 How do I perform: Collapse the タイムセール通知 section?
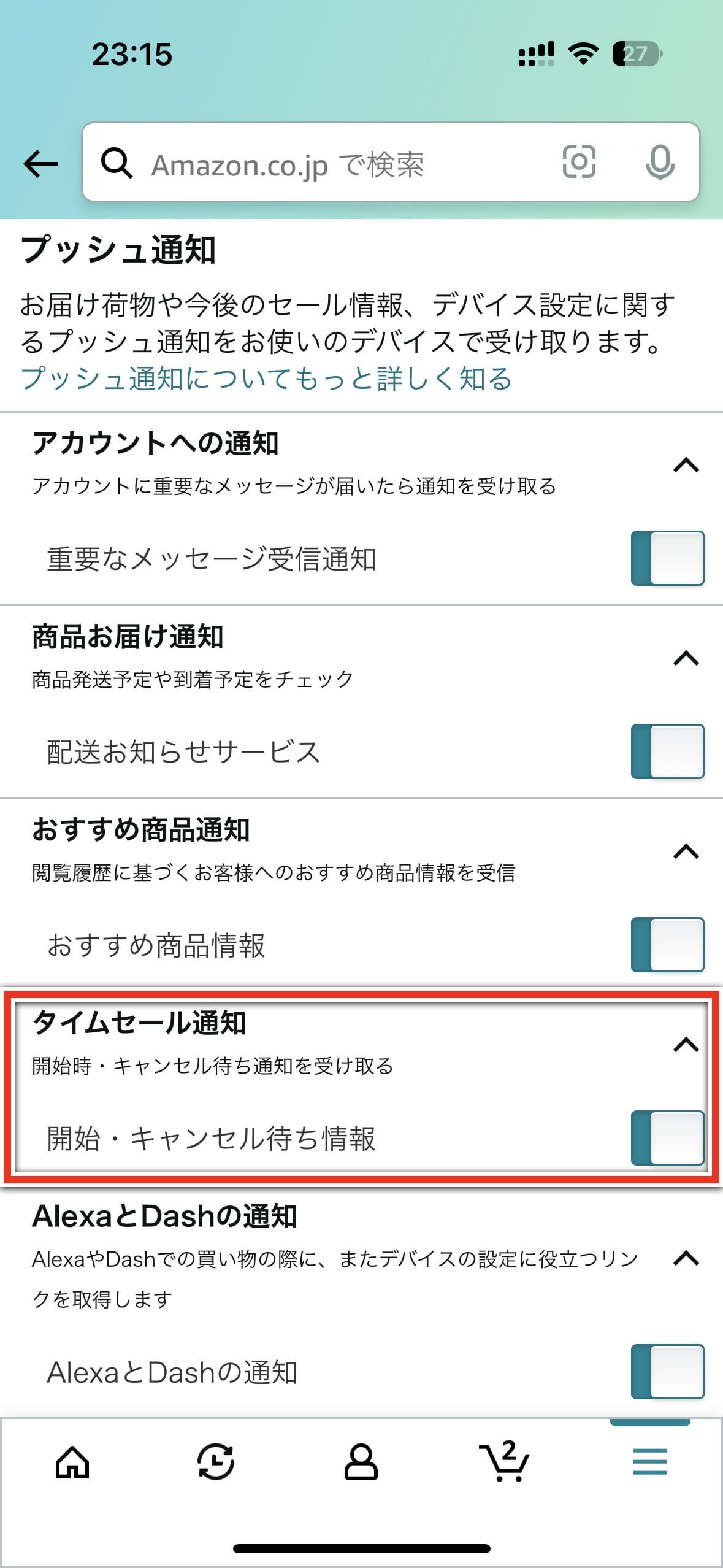click(686, 1045)
